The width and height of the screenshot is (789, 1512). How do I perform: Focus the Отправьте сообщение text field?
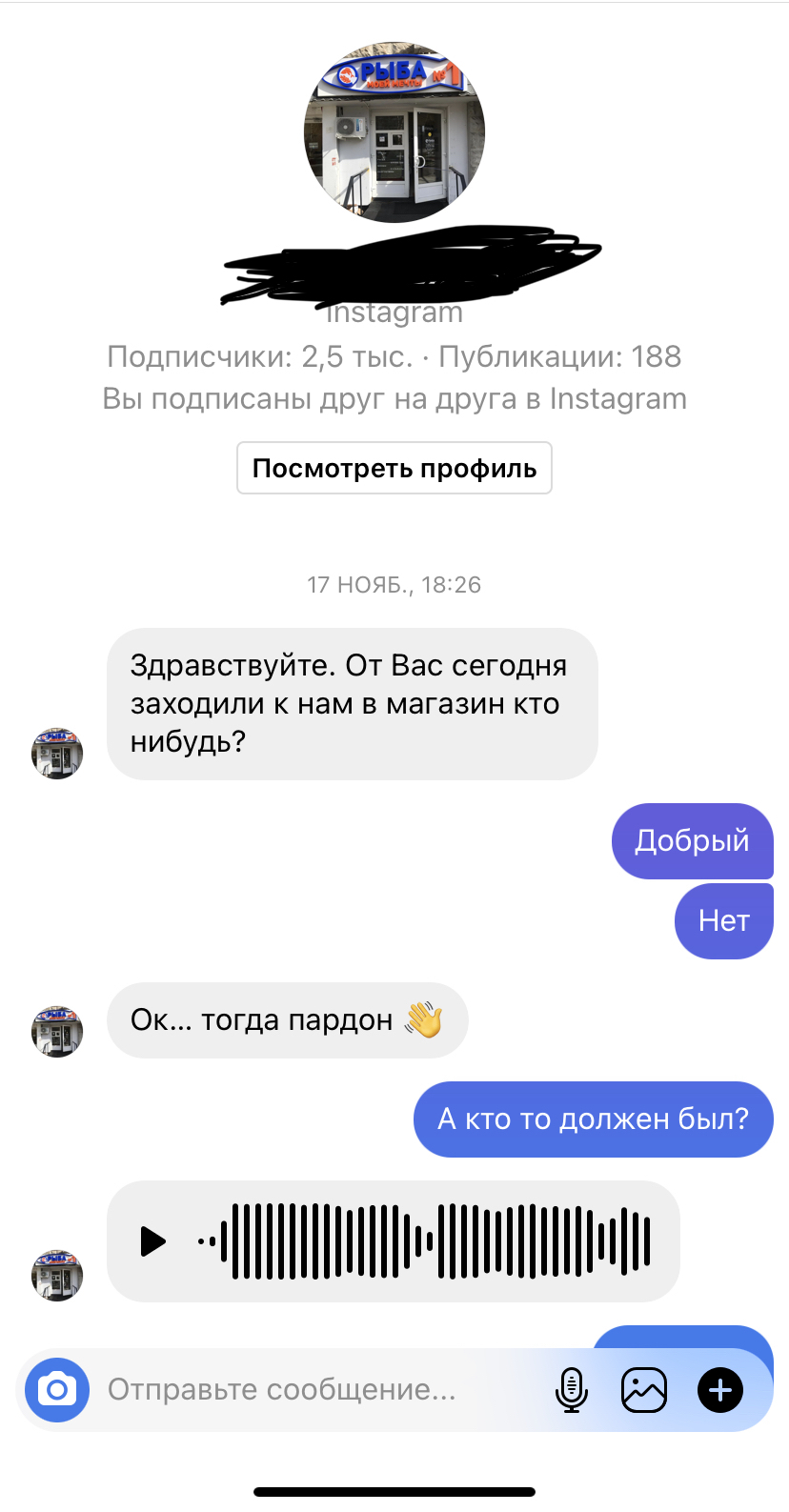[314, 1389]
